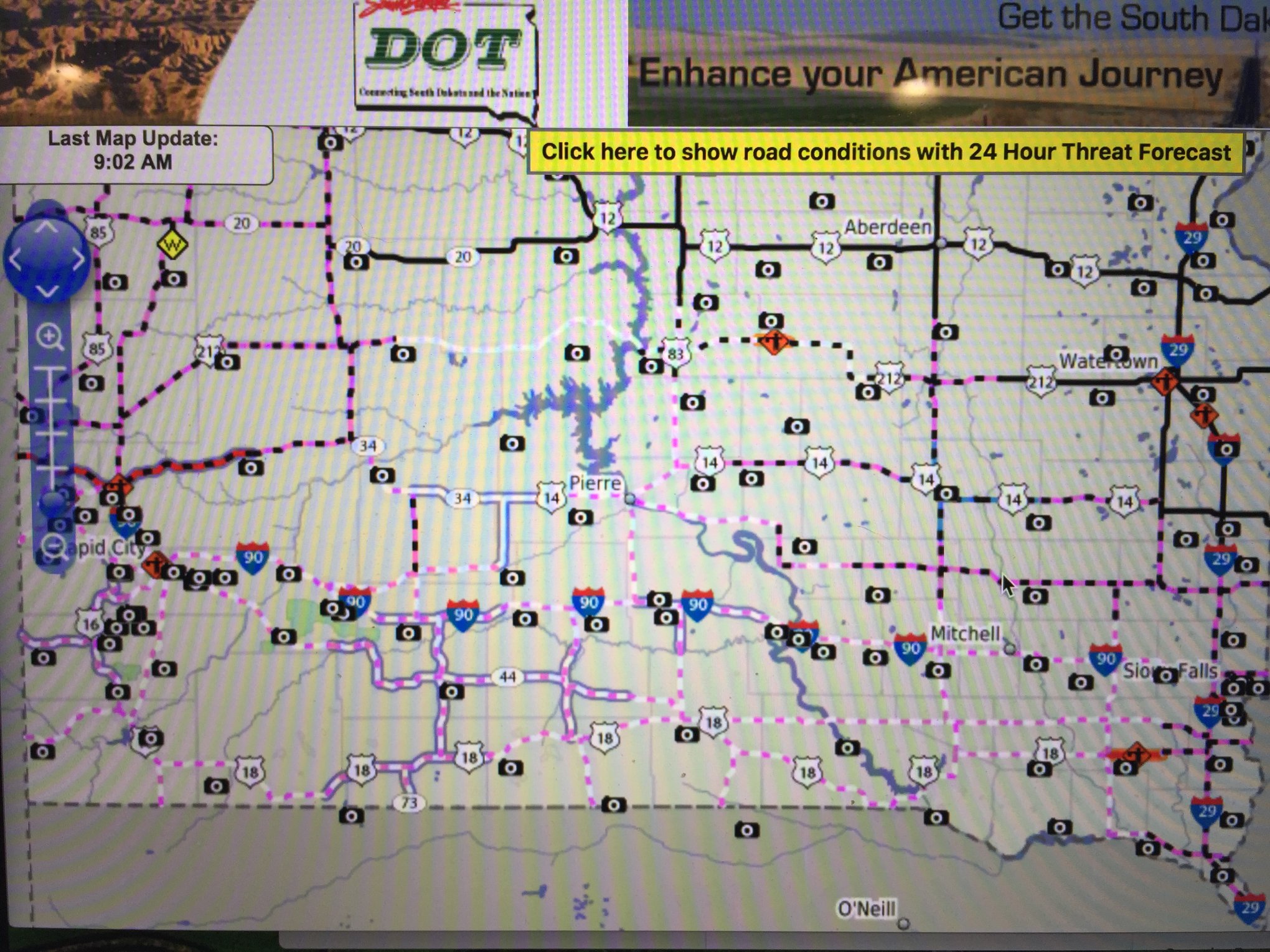Tap the zoom level slider handle
Image resolution: width=1270 pixels, height=952 pixels.
55,501
